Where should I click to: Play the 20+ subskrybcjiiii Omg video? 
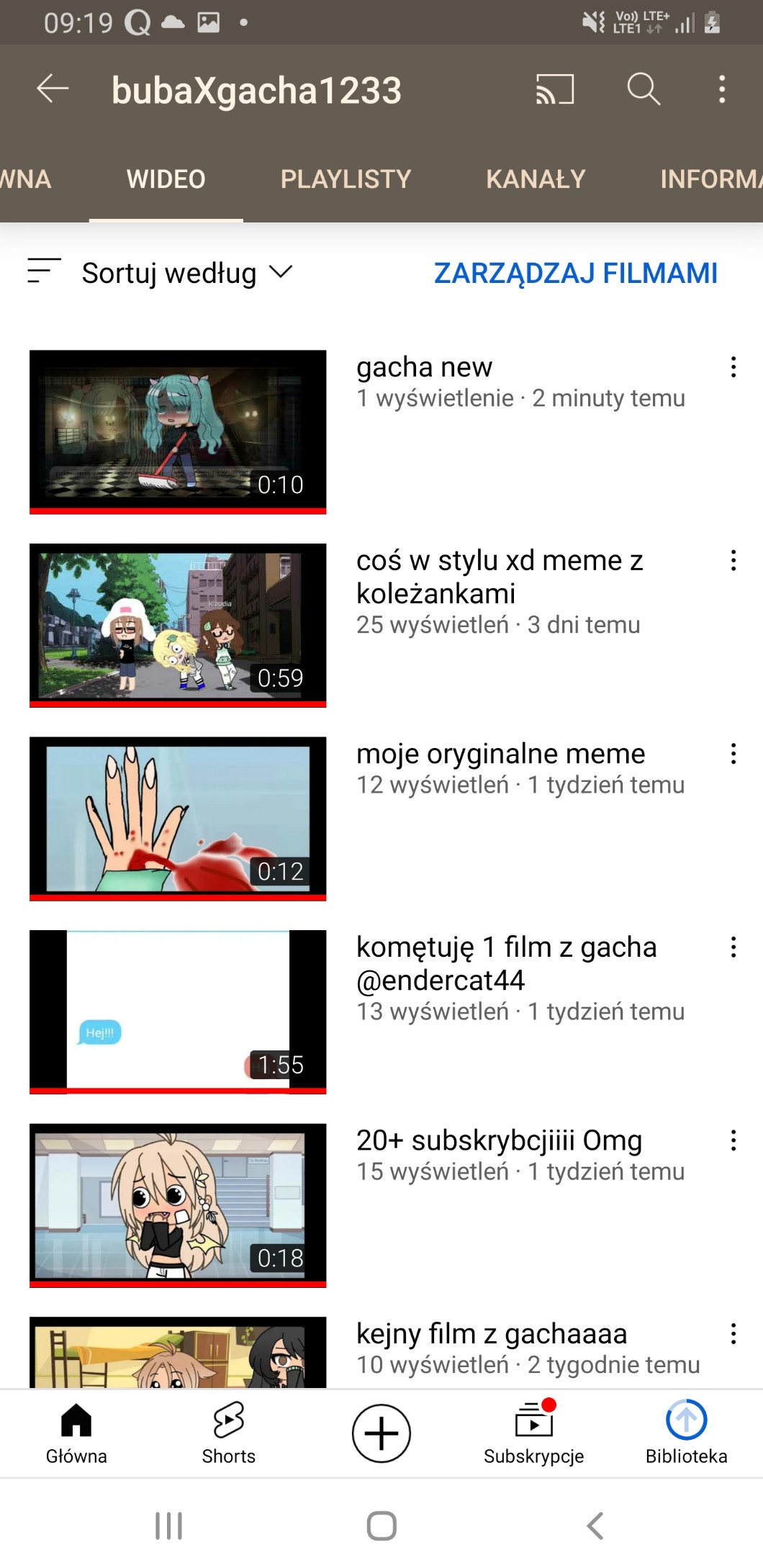point(178,1204)
